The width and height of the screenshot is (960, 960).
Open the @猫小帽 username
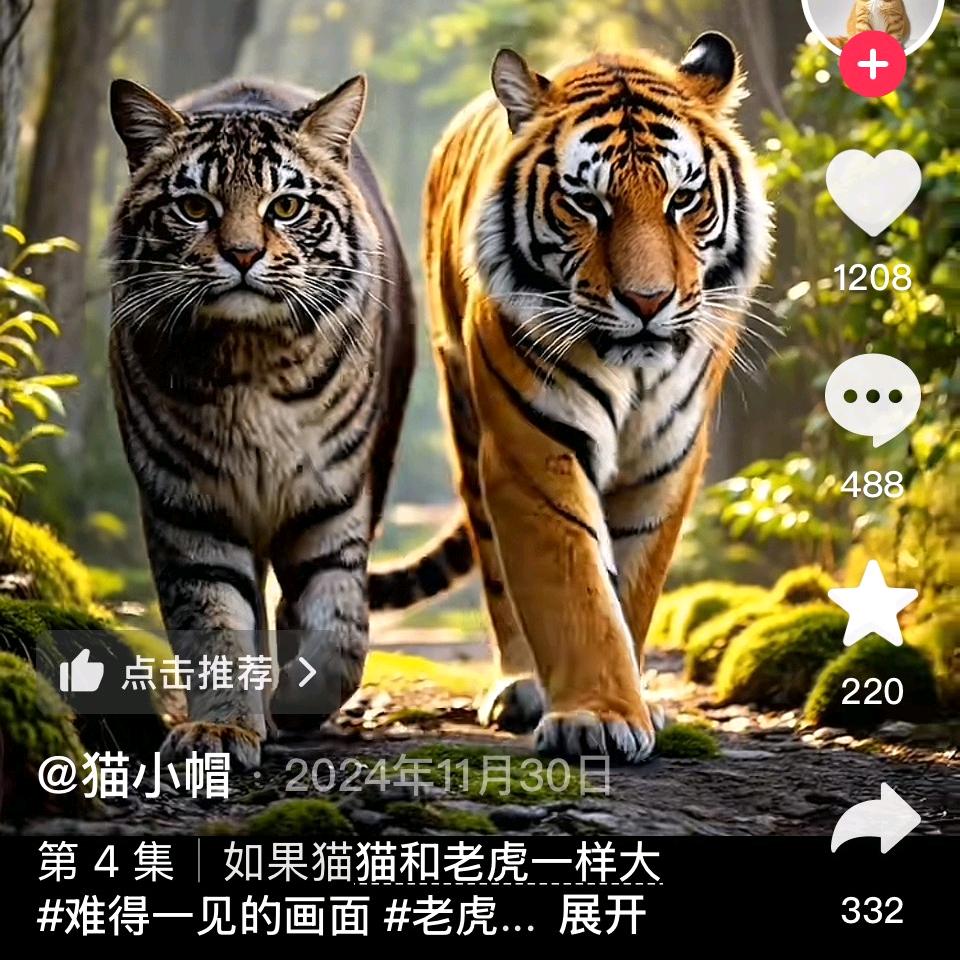(134, 775)
